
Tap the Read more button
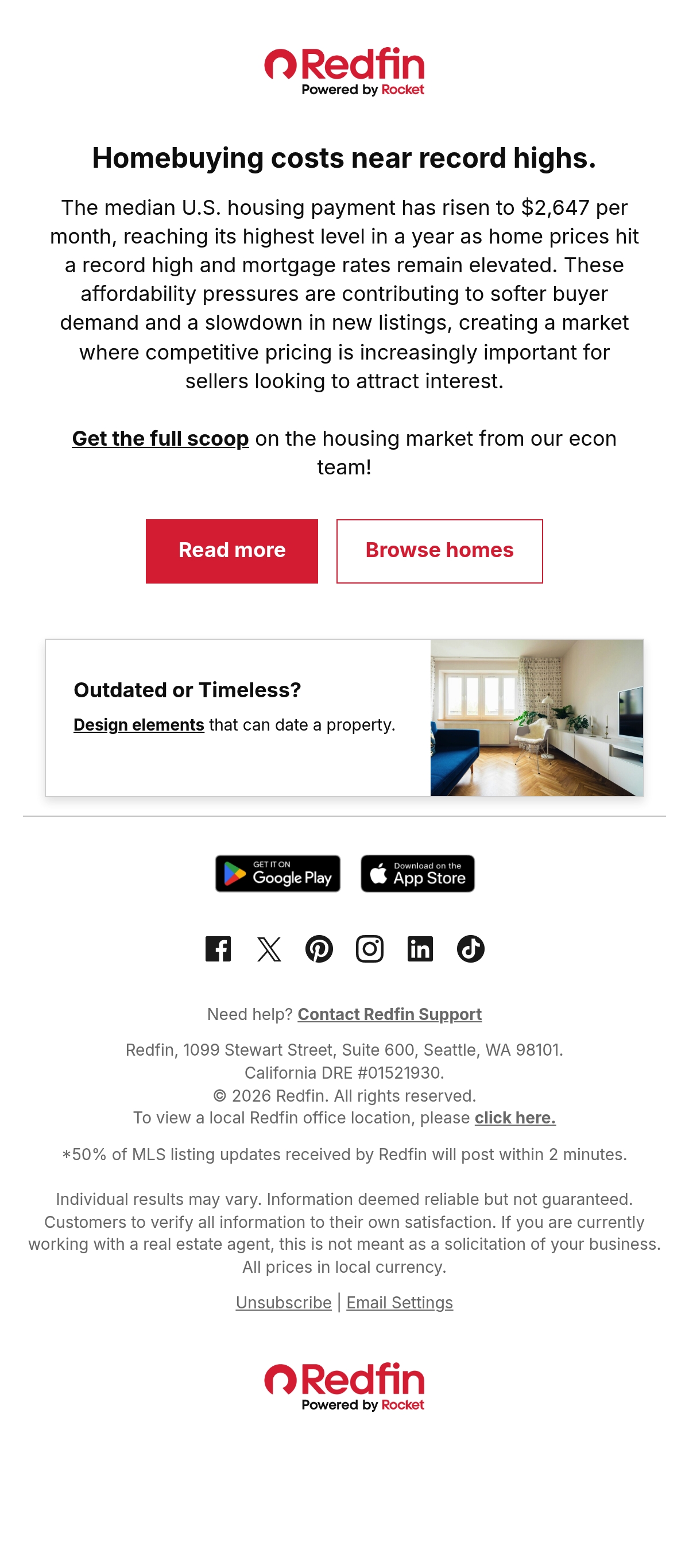(231, 551)
